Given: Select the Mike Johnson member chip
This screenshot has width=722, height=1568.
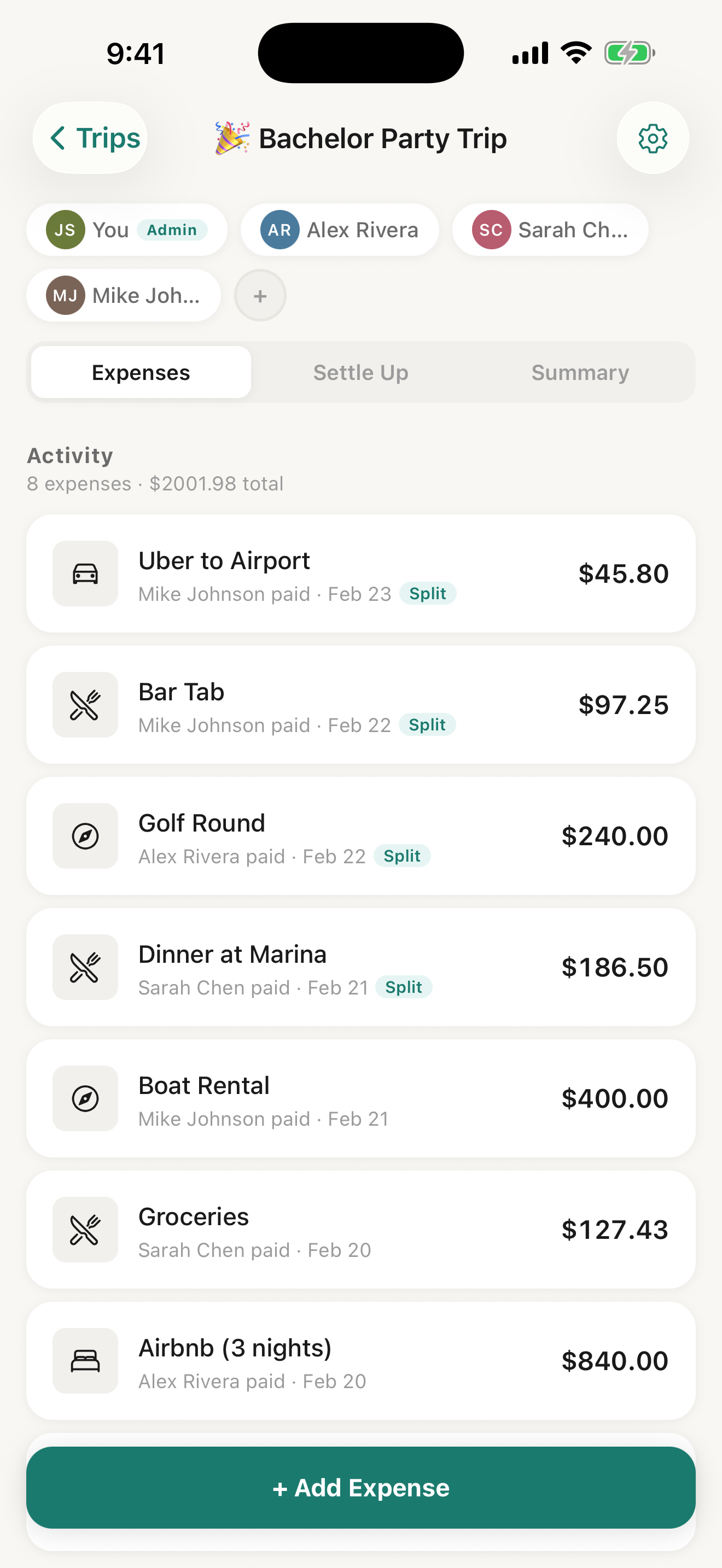Looking at the screenshot, I should (x=124, y=296).
